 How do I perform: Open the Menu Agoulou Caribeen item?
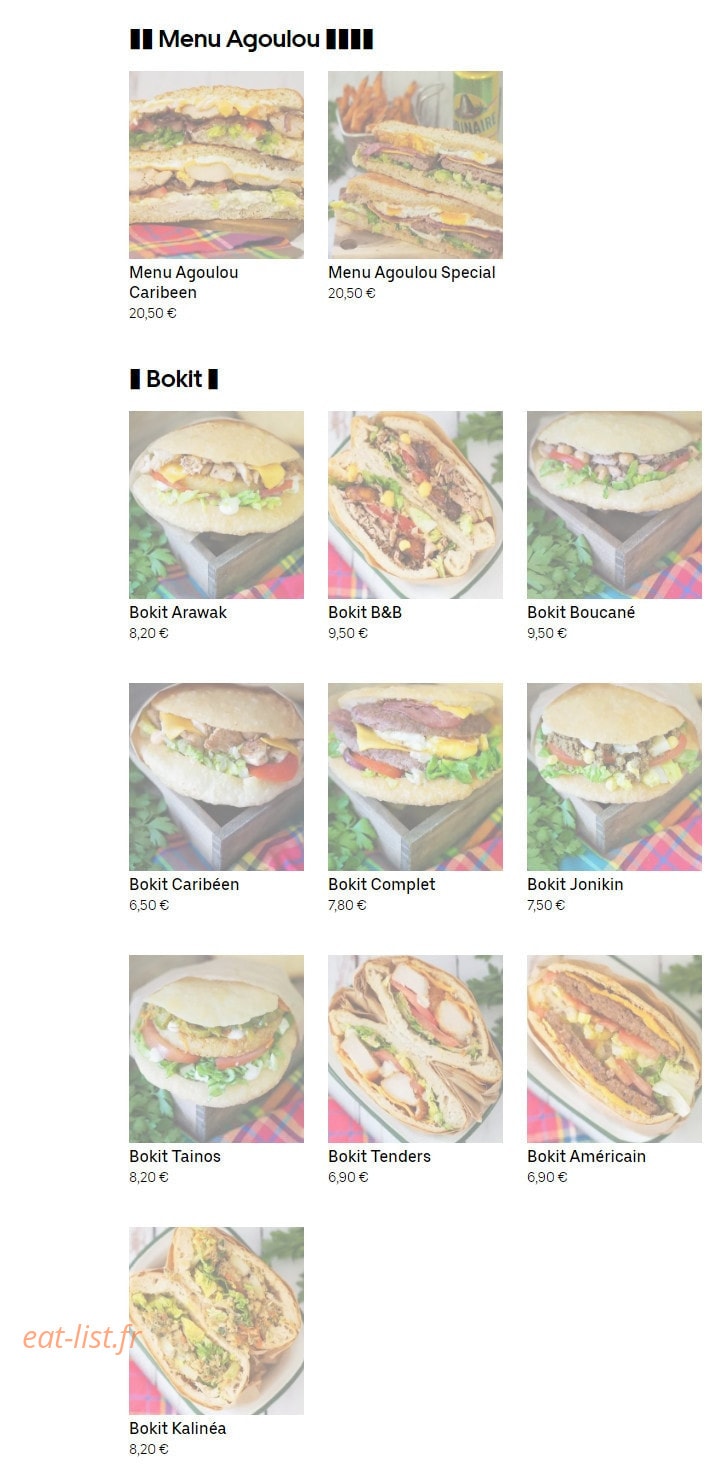point(216,196)
